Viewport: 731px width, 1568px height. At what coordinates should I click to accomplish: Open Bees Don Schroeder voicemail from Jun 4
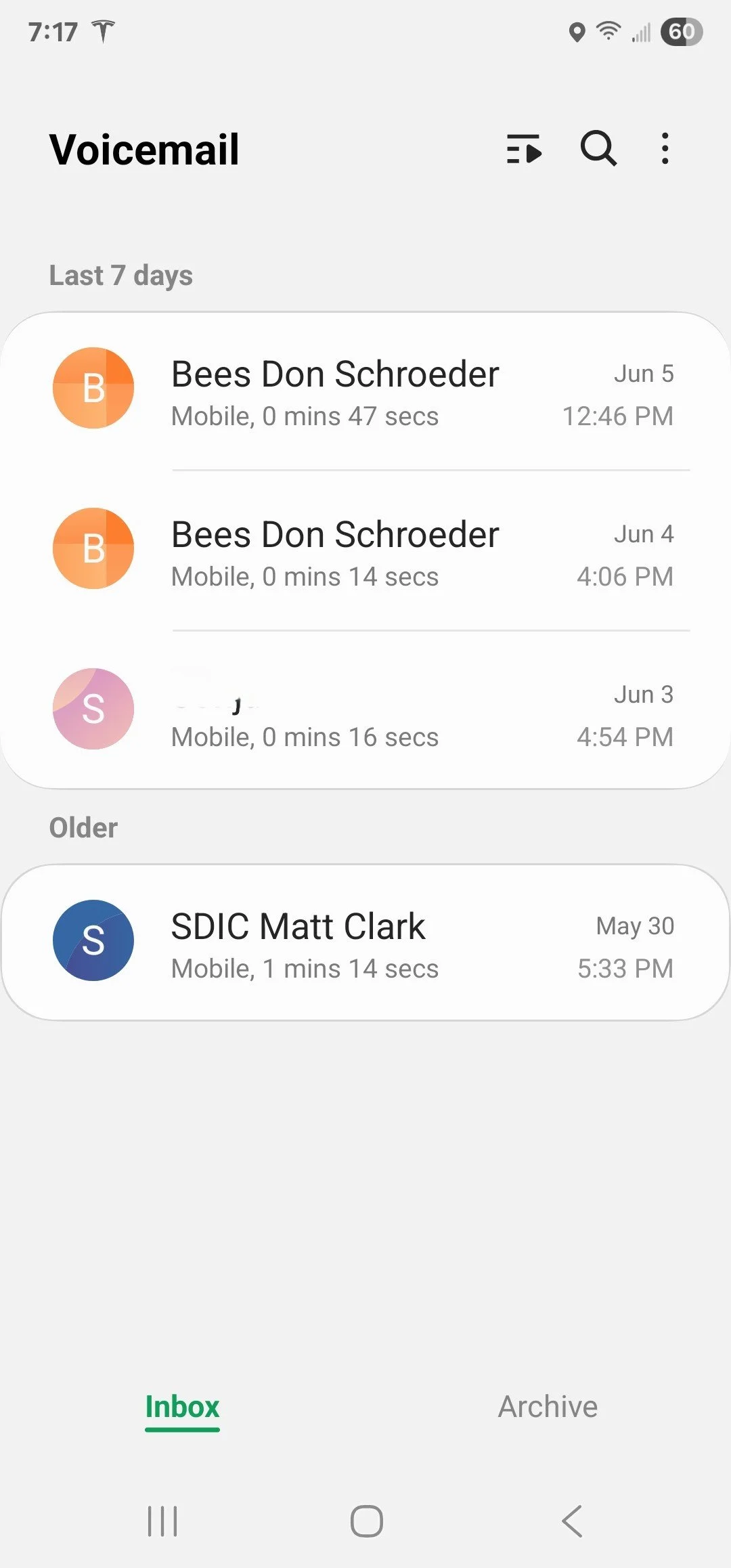(x=365, y=550)
